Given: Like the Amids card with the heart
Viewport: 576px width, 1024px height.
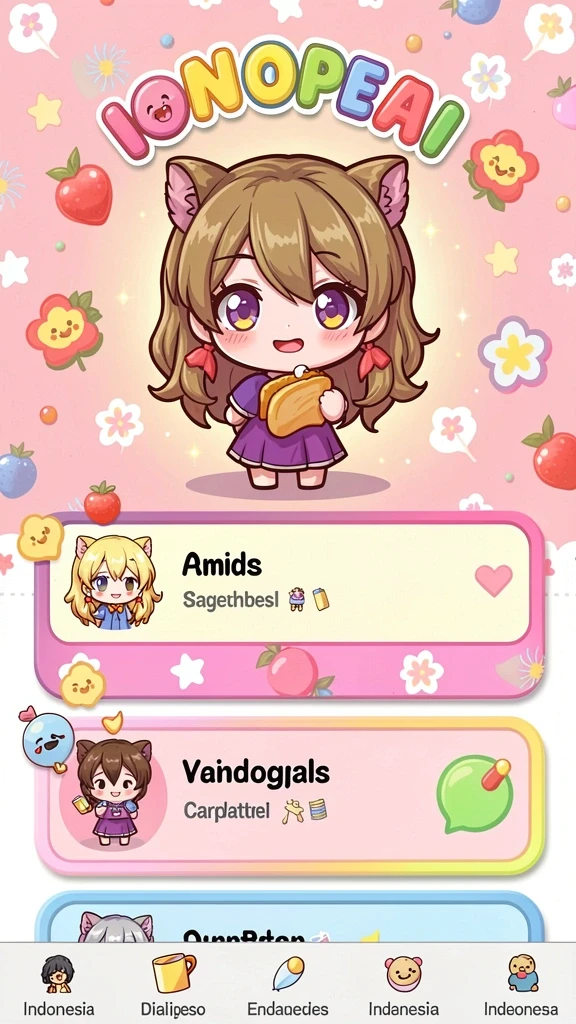Looking at the screenshot, I should (493, 580).
